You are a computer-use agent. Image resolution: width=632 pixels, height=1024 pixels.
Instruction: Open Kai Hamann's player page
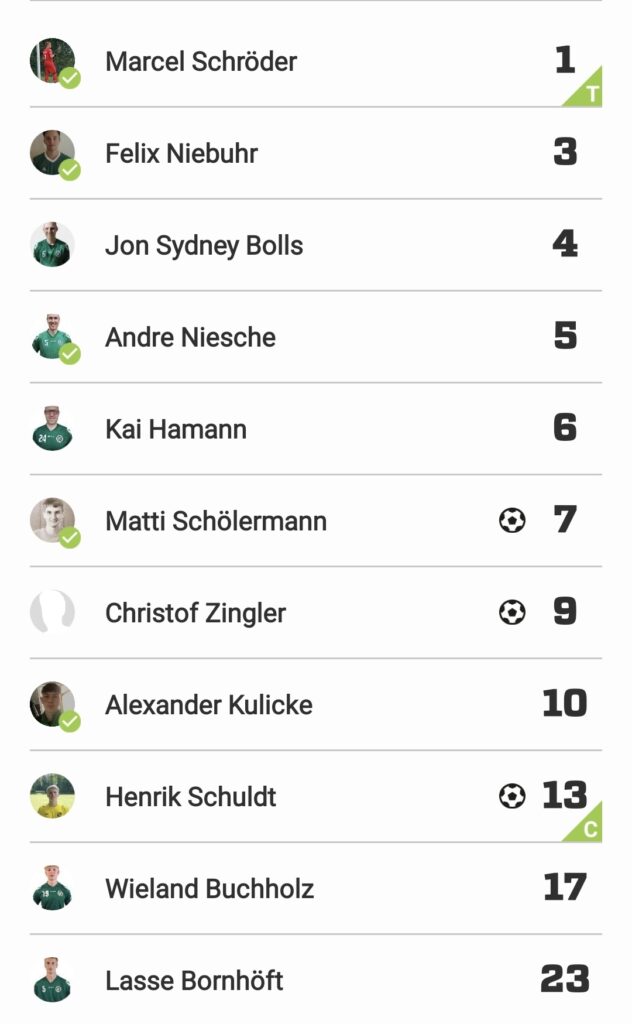(x=316, y=429)
